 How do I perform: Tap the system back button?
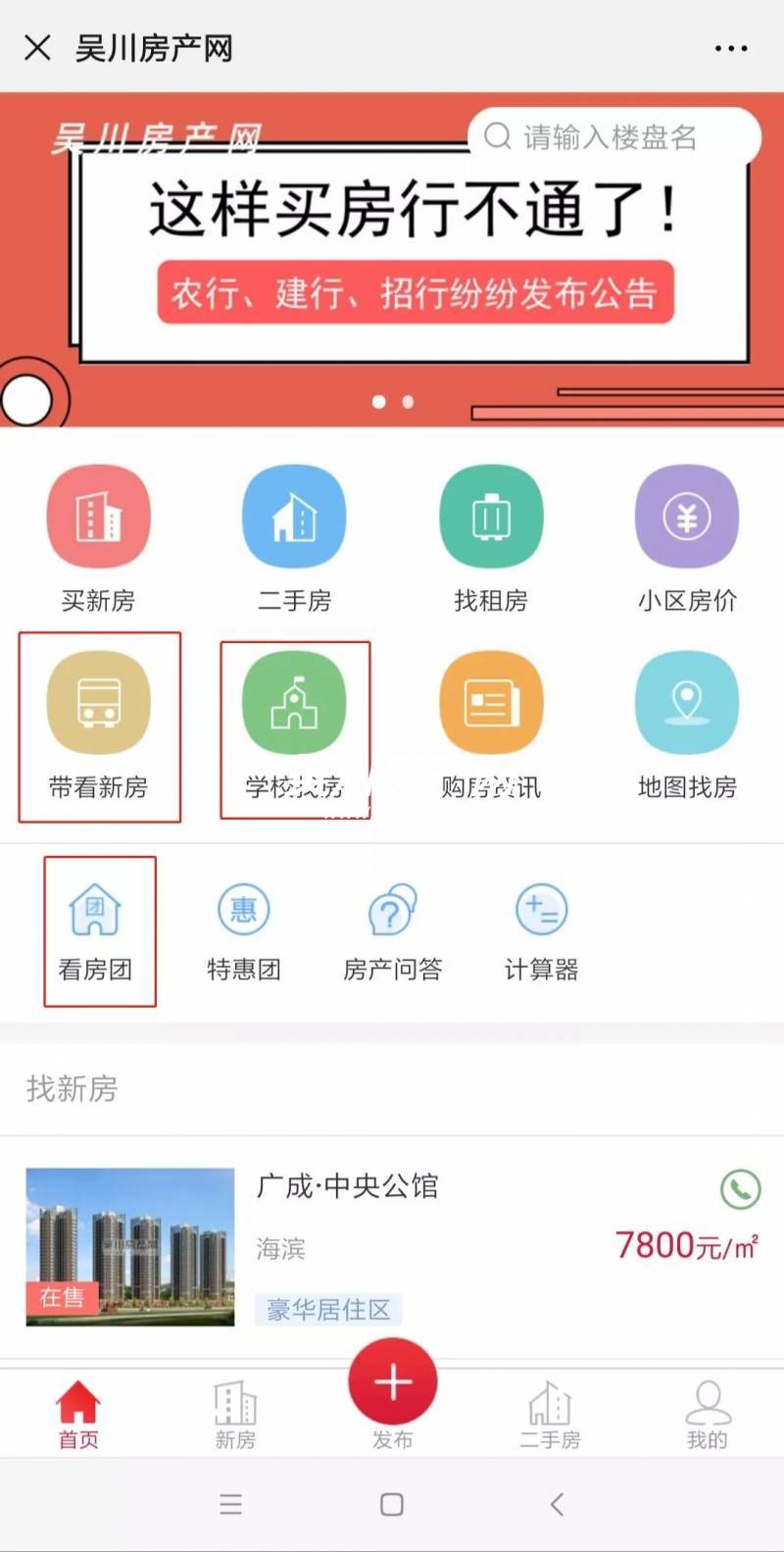point(557,1504)
